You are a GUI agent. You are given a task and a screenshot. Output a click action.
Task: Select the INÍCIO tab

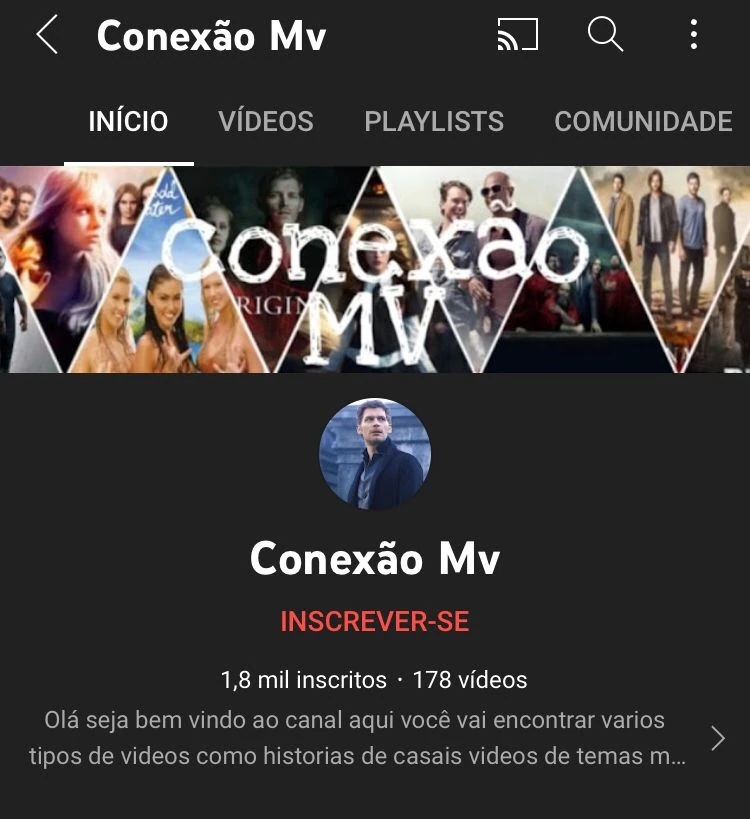click(x=128, y=122)
